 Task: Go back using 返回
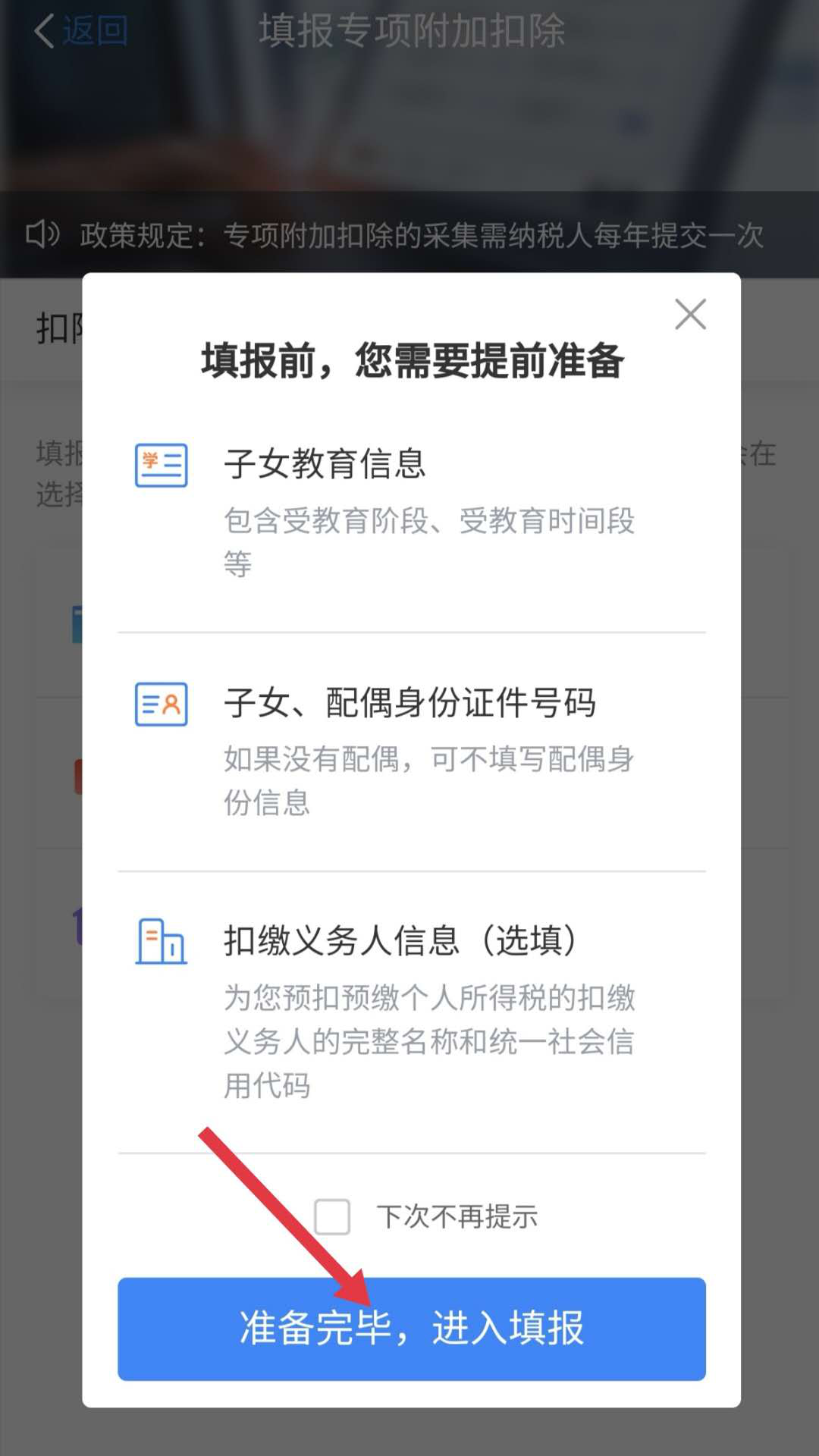pyautogui.click(x=80, y=31)
